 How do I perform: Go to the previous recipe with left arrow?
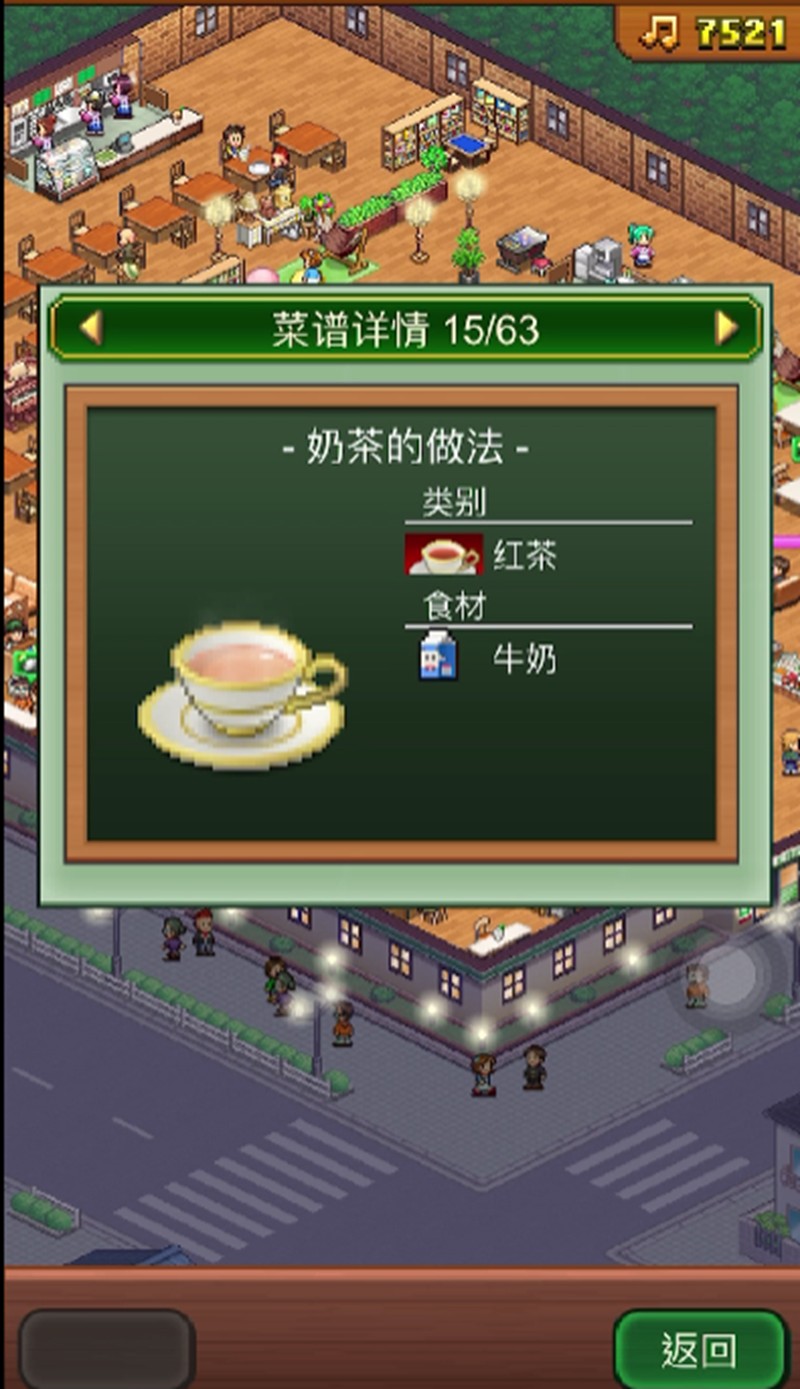pyautogui.click(x=91, y=327)
